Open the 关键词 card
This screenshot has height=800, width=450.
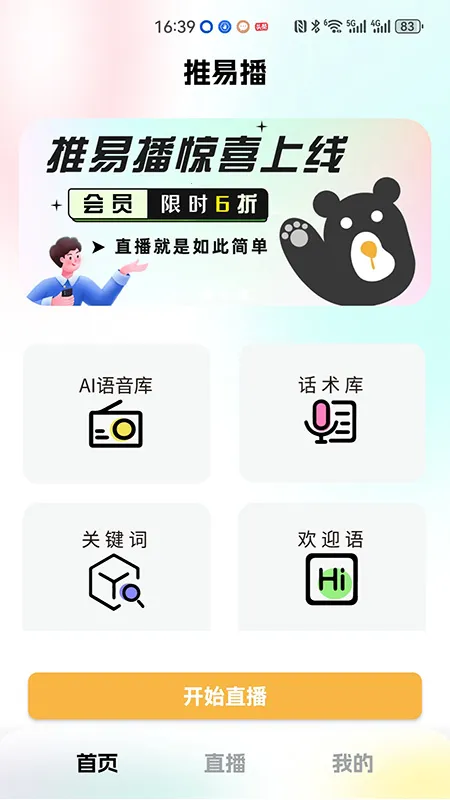[116, 567]
